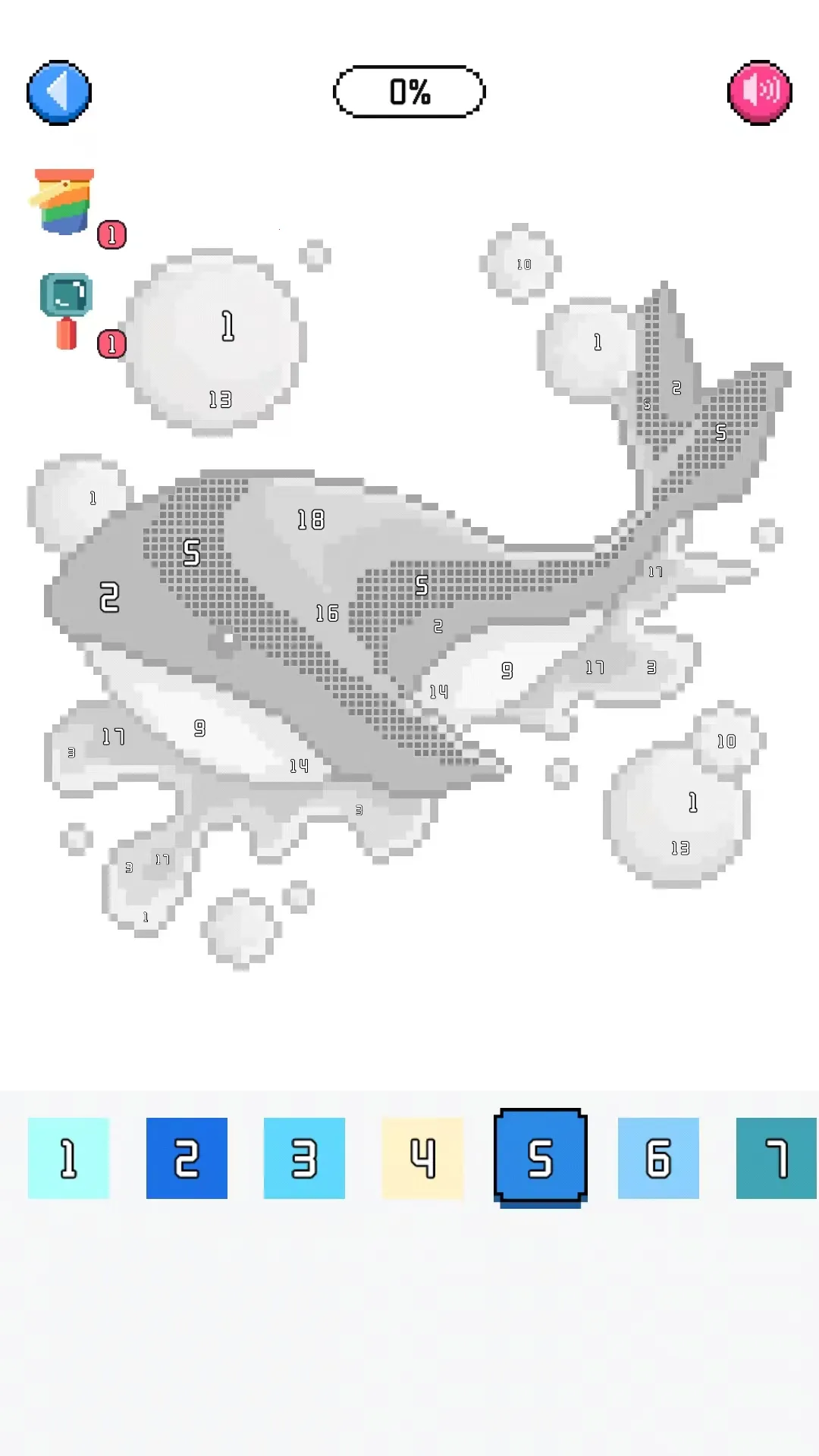Tap the 0% progress bar
Screen dimensions: 819x1456
point(408,91)
